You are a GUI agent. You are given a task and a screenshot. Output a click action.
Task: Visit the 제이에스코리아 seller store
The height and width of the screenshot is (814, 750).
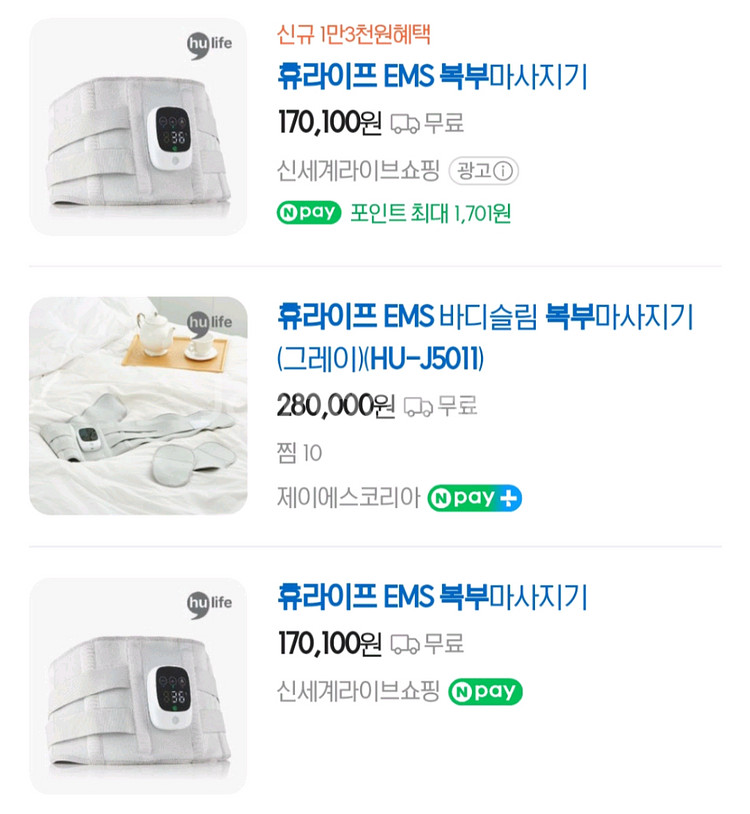[x=348, y=497]
